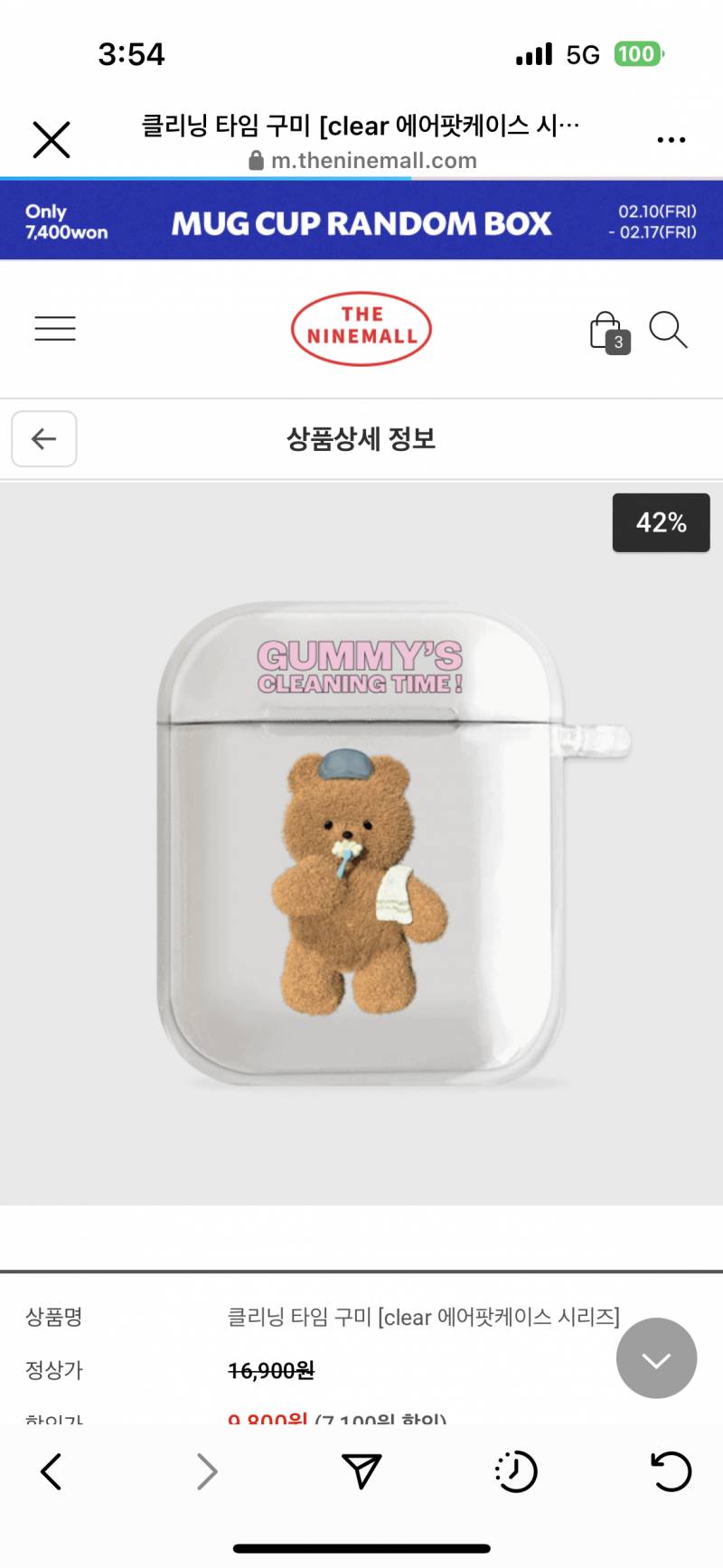This screenshot has height=1568, width=723.
Task: Open the shopping cart icon
Action: click(606, 330)
